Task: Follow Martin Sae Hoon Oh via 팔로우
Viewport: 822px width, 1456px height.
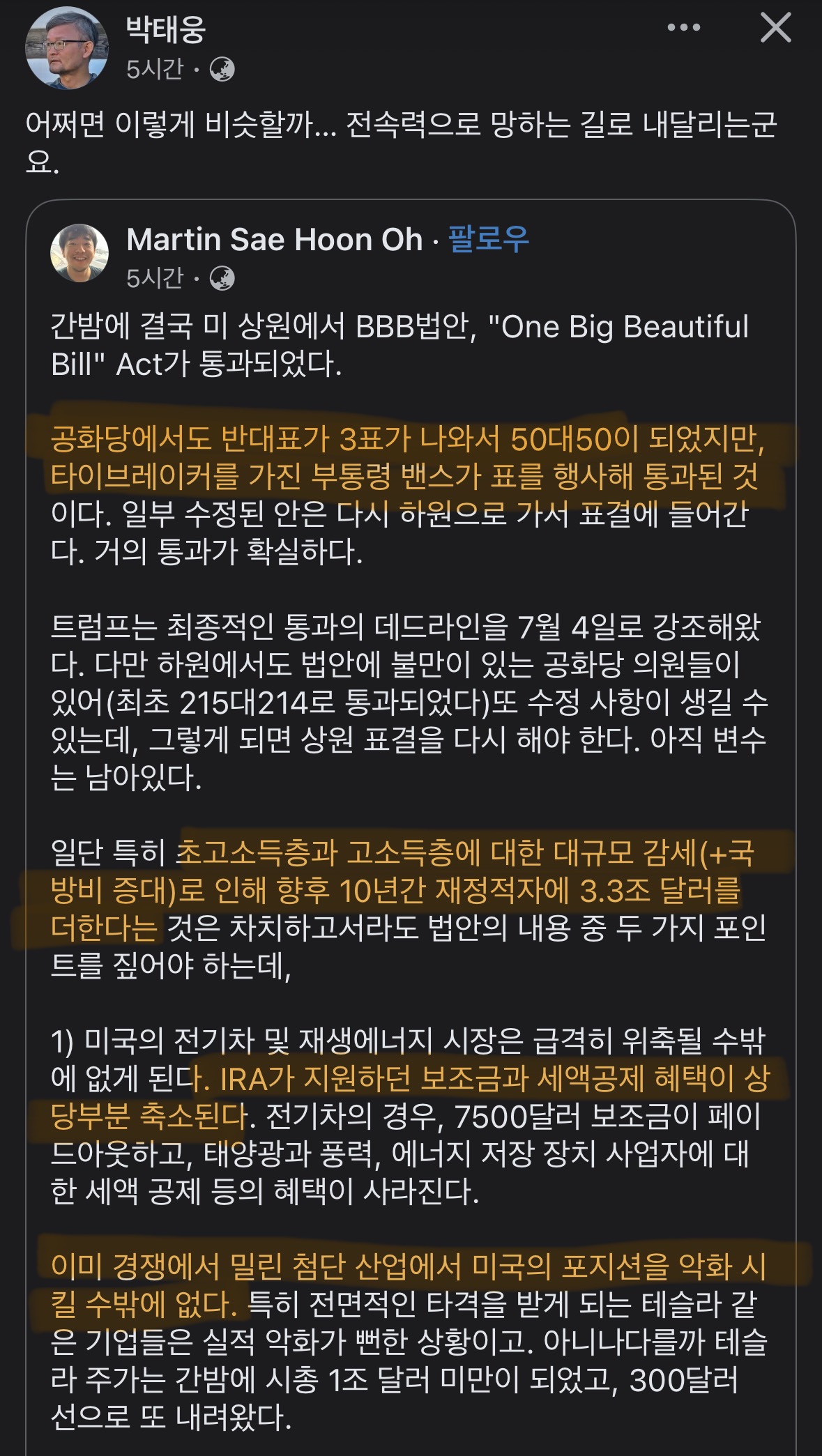Action: pyautogui.click(x=488, y=239)
